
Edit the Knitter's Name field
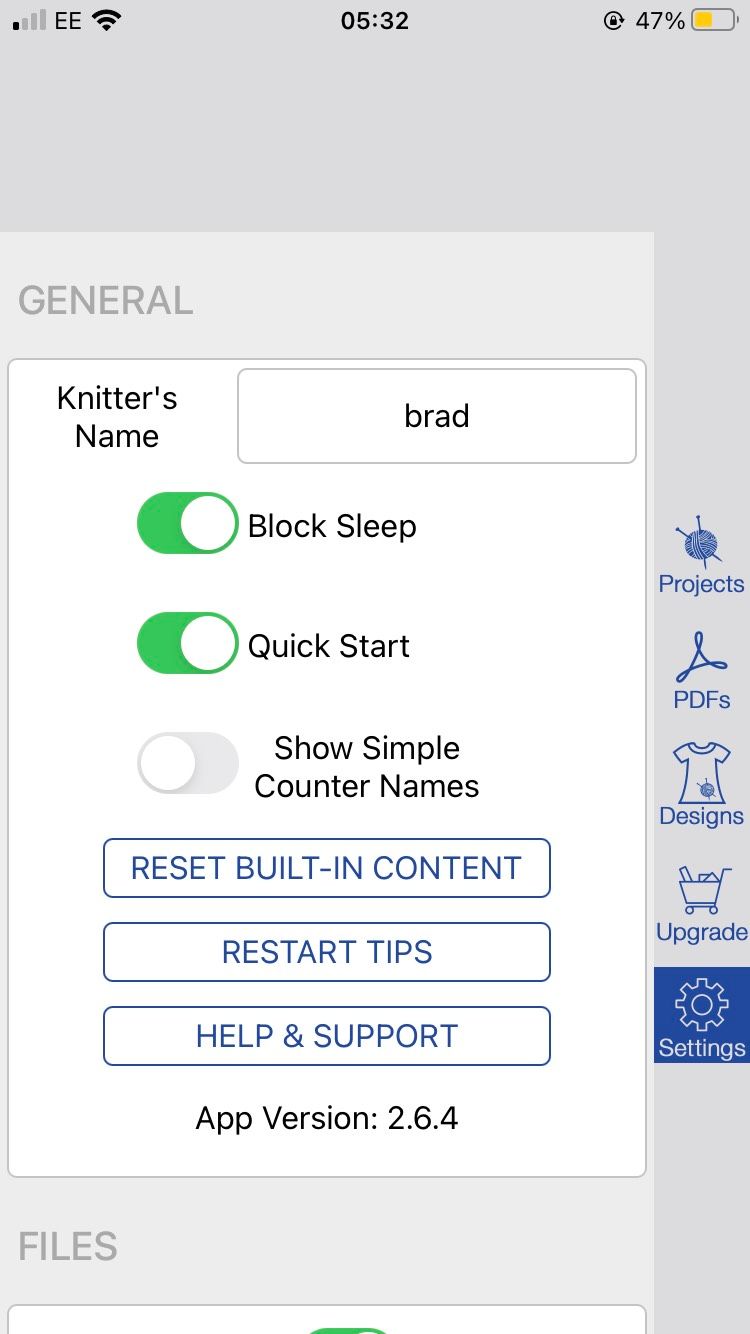[x=436, y=415]
